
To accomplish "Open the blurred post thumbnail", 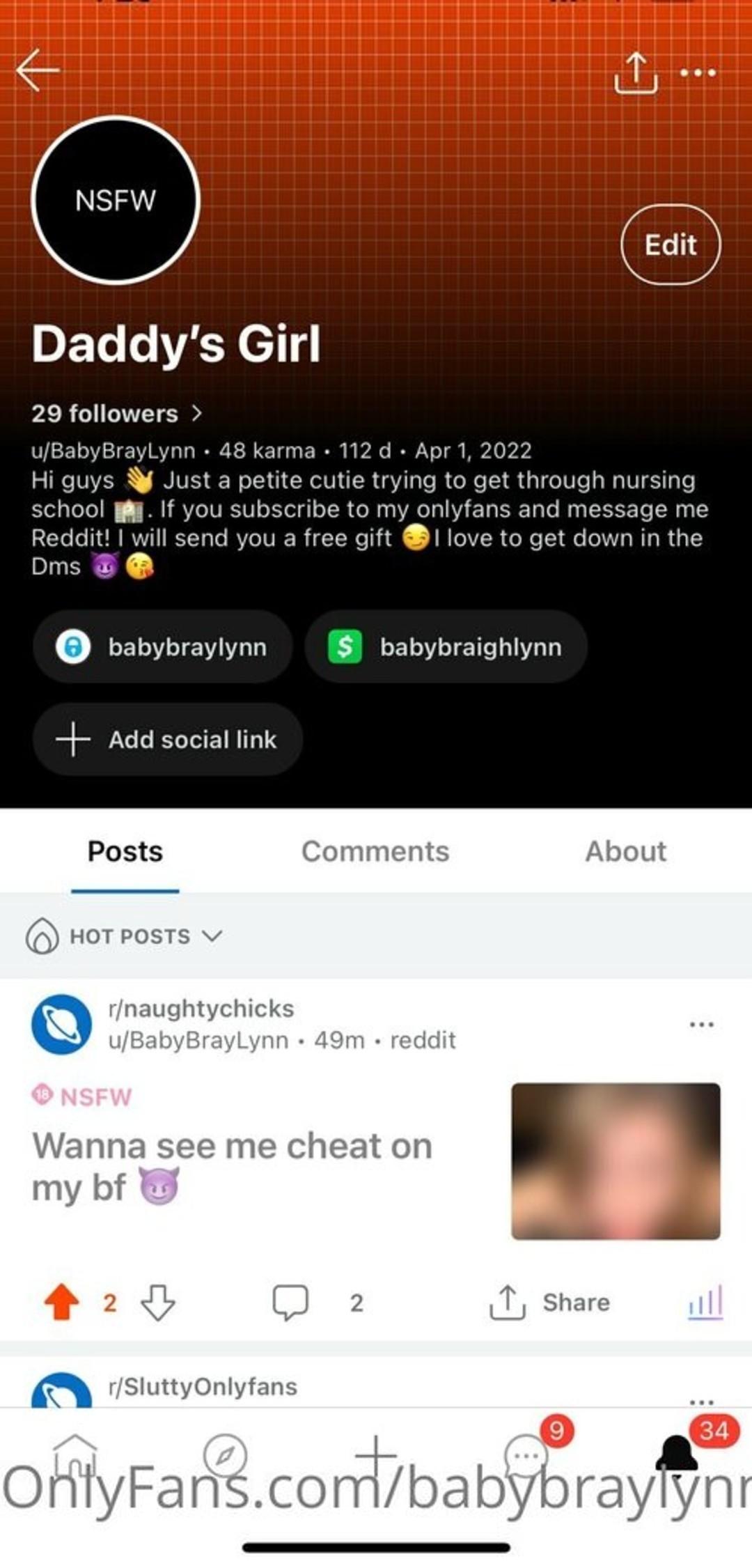I will (616, 1161).
